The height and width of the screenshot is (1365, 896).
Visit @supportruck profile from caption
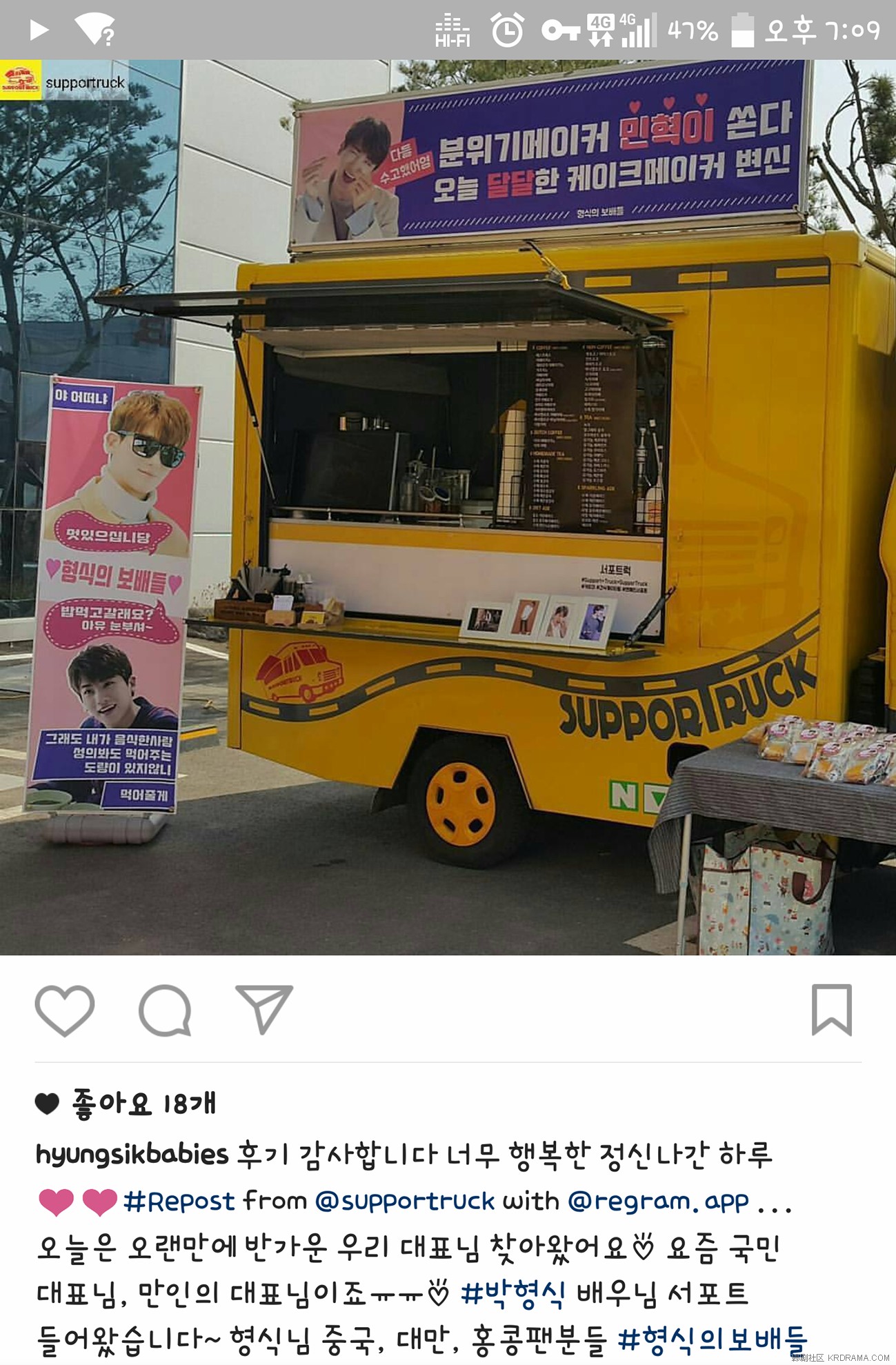(x=404, y=1202)
